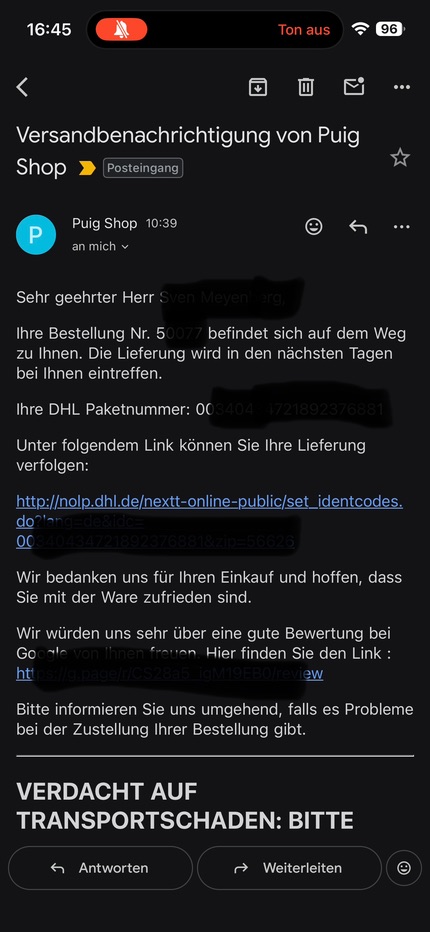
Task: Reply using arrow beside sender name
Action: [358, 226]
